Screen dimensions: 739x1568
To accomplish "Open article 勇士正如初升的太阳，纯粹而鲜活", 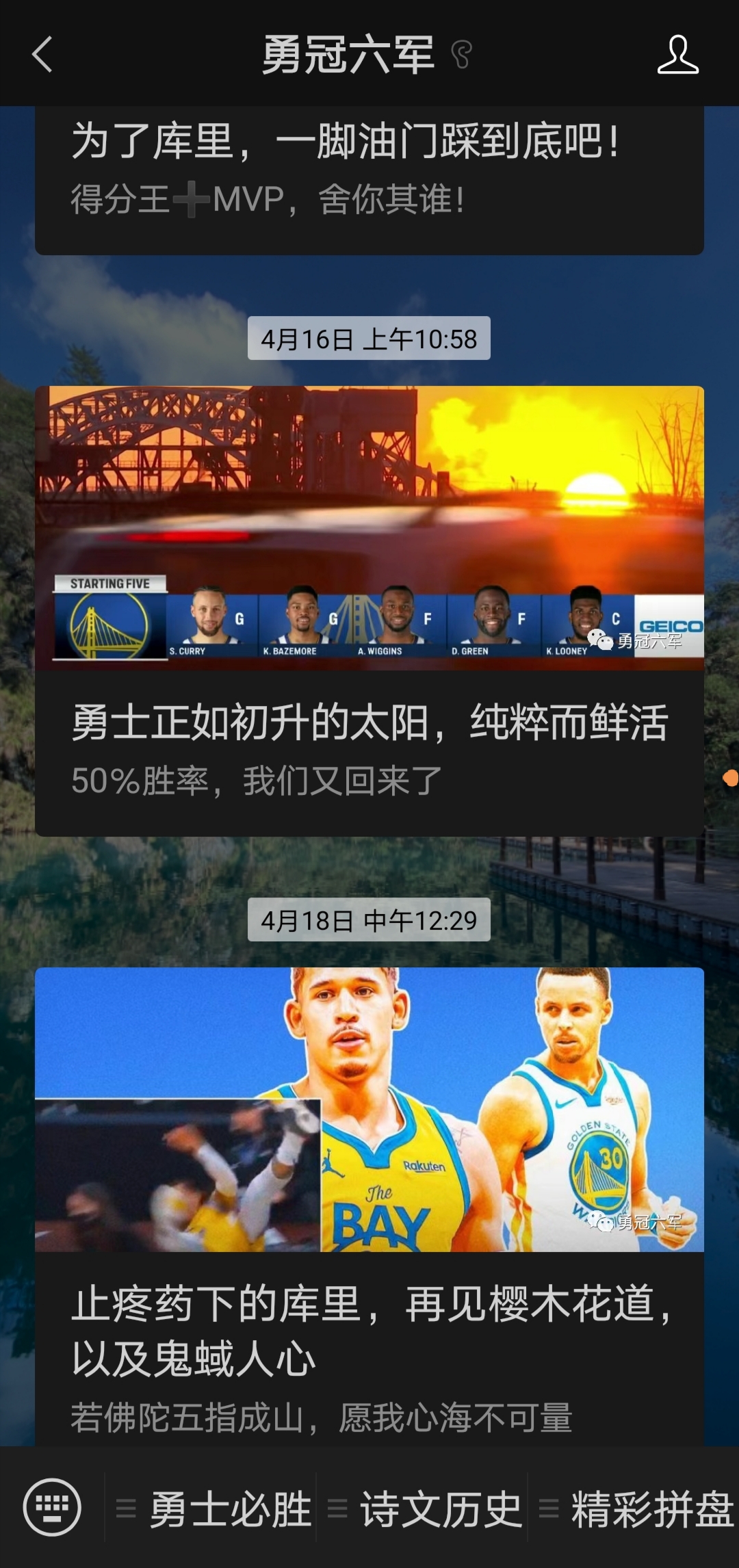I will click(369, 722).
